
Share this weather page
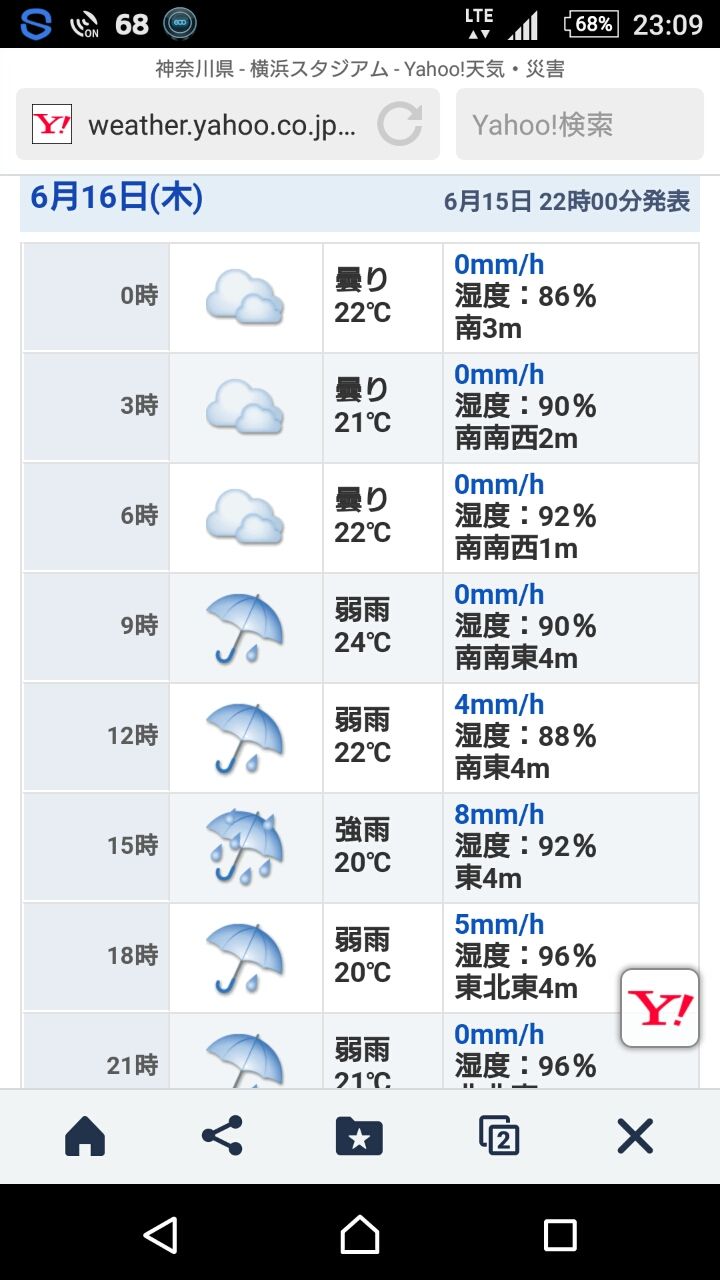[222, 1136]
